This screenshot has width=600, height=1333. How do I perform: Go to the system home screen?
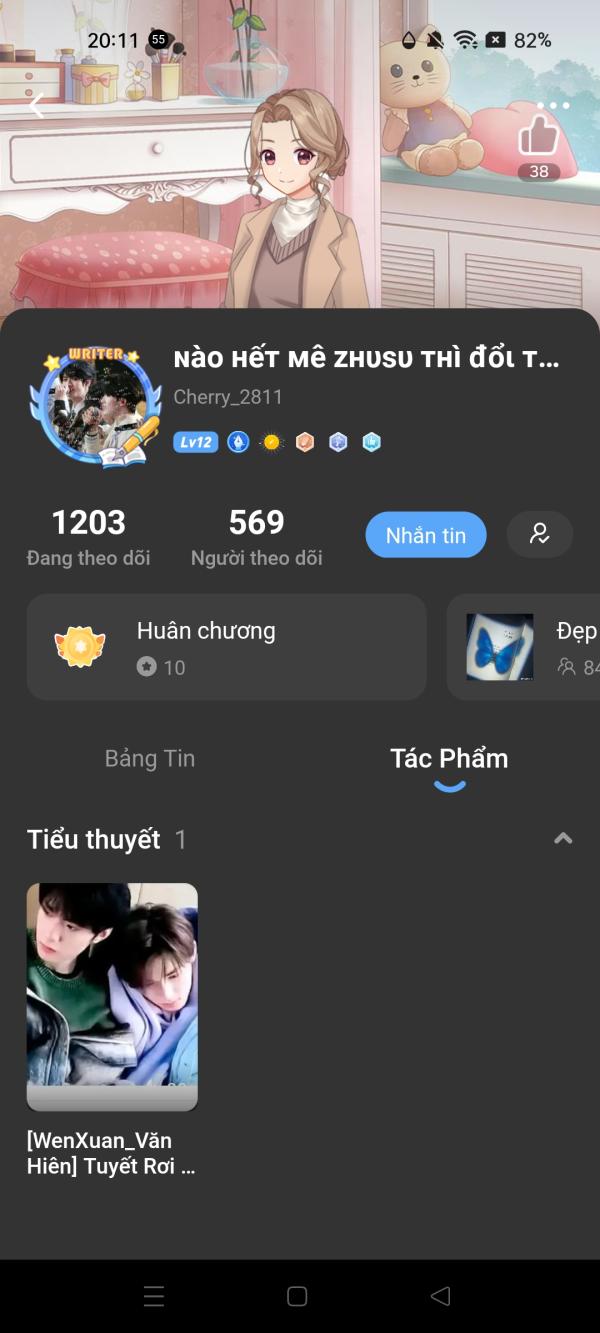pos(297,1296)
